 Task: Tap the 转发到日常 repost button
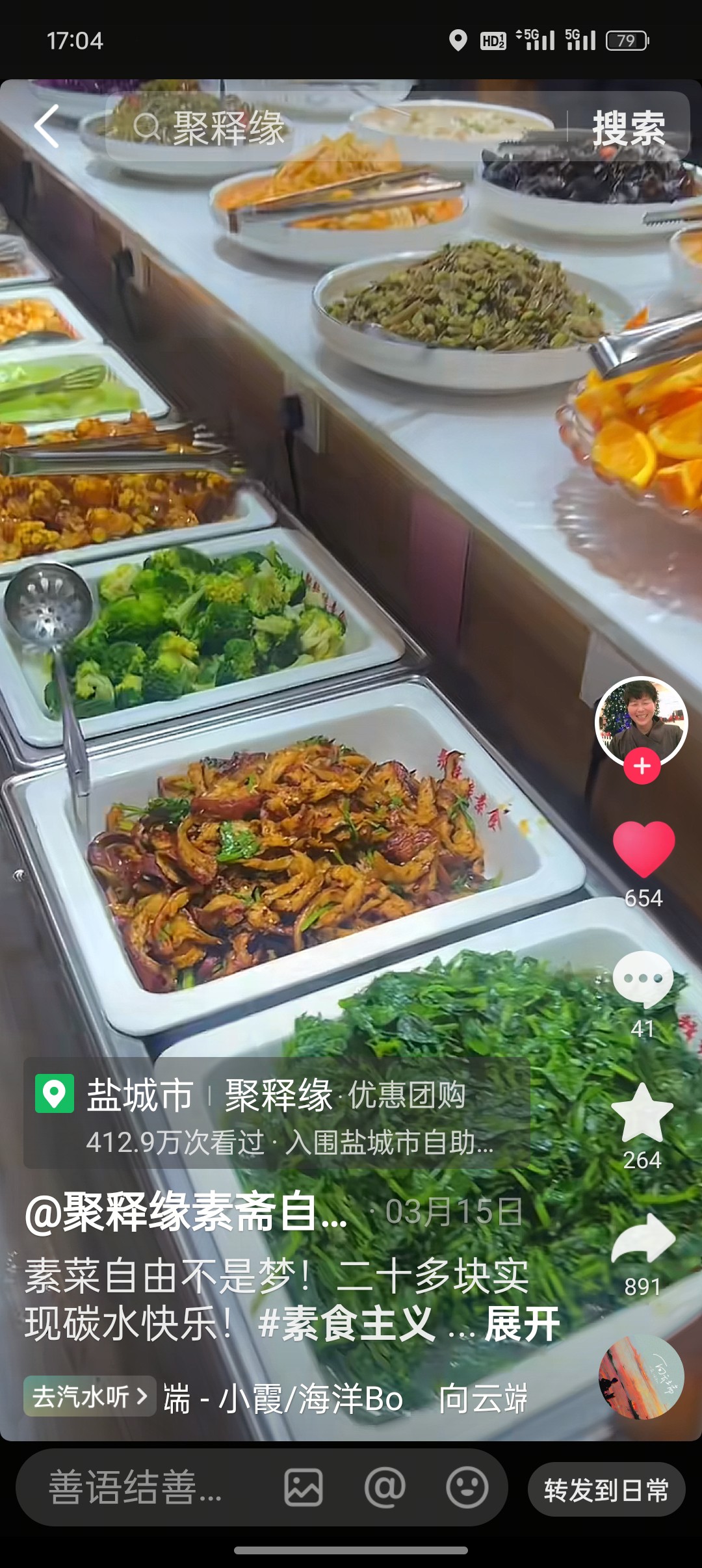tap(606, 1489)
